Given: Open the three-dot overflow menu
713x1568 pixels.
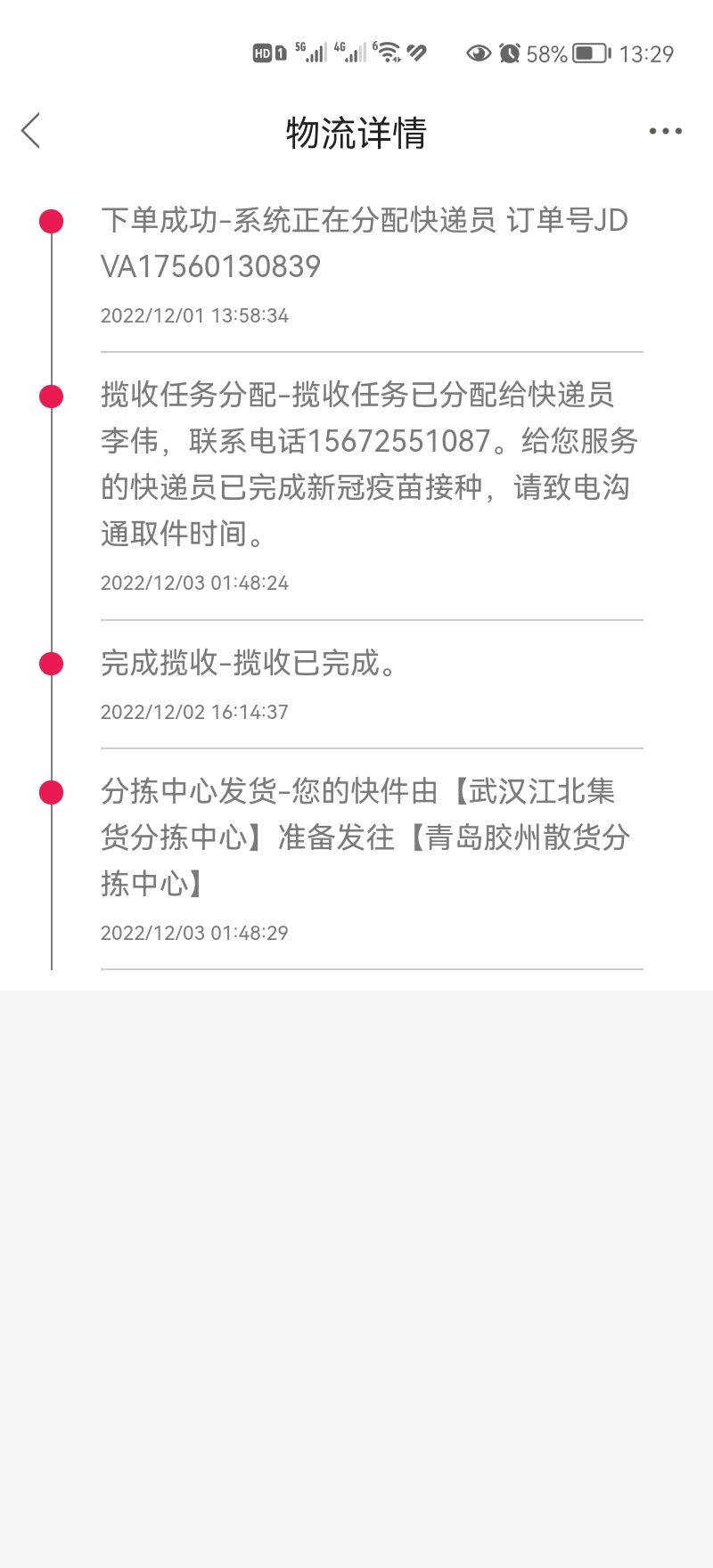Looking at the screenshot, I should pos(665,131).
